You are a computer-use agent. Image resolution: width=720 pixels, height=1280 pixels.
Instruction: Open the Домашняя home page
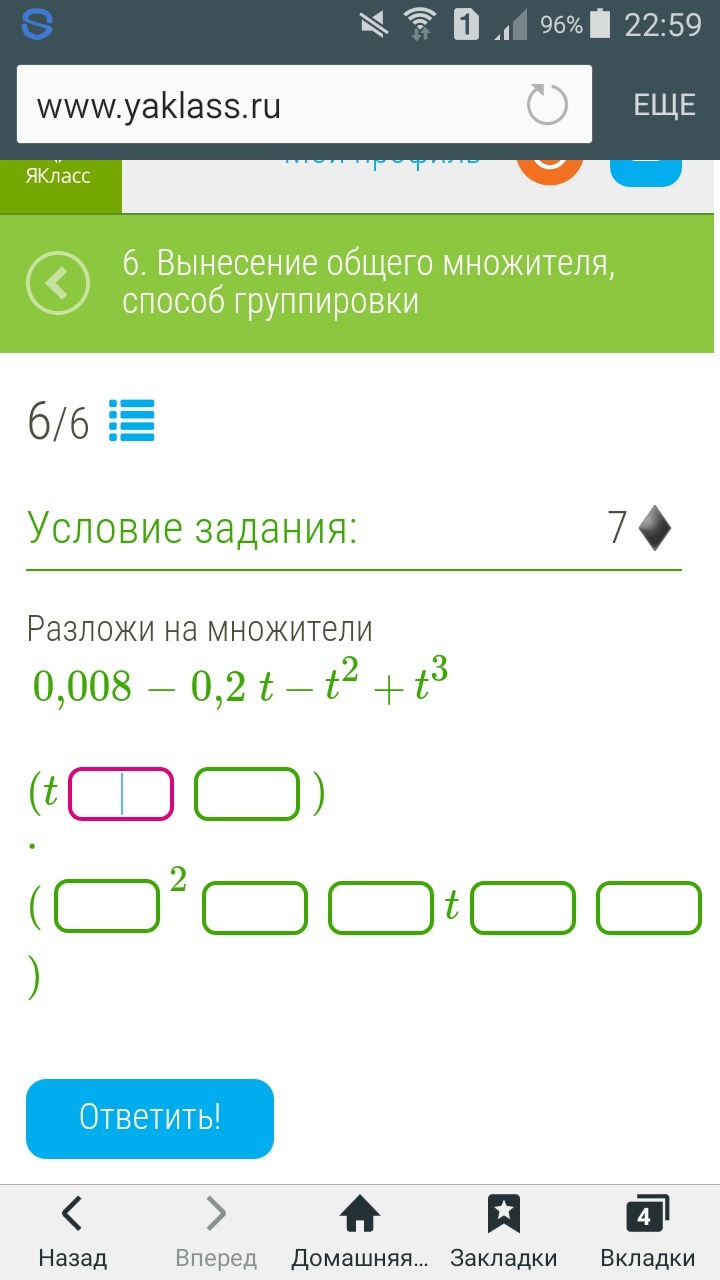click(359, 1232)
